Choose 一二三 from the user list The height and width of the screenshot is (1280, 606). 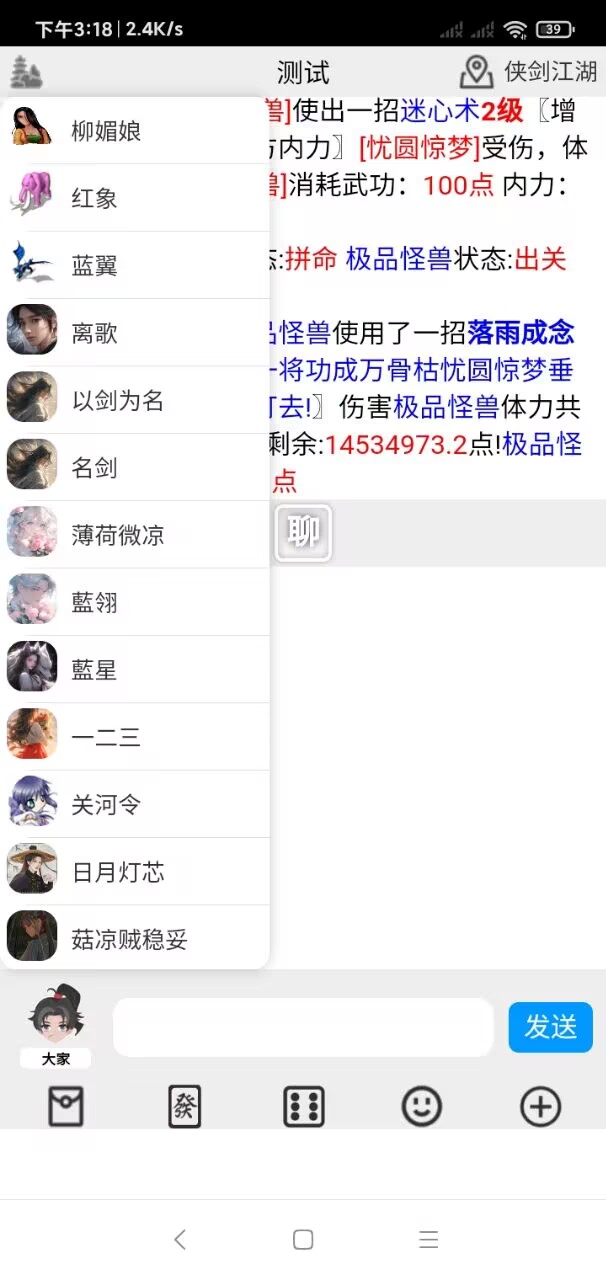tap(135, 738)
